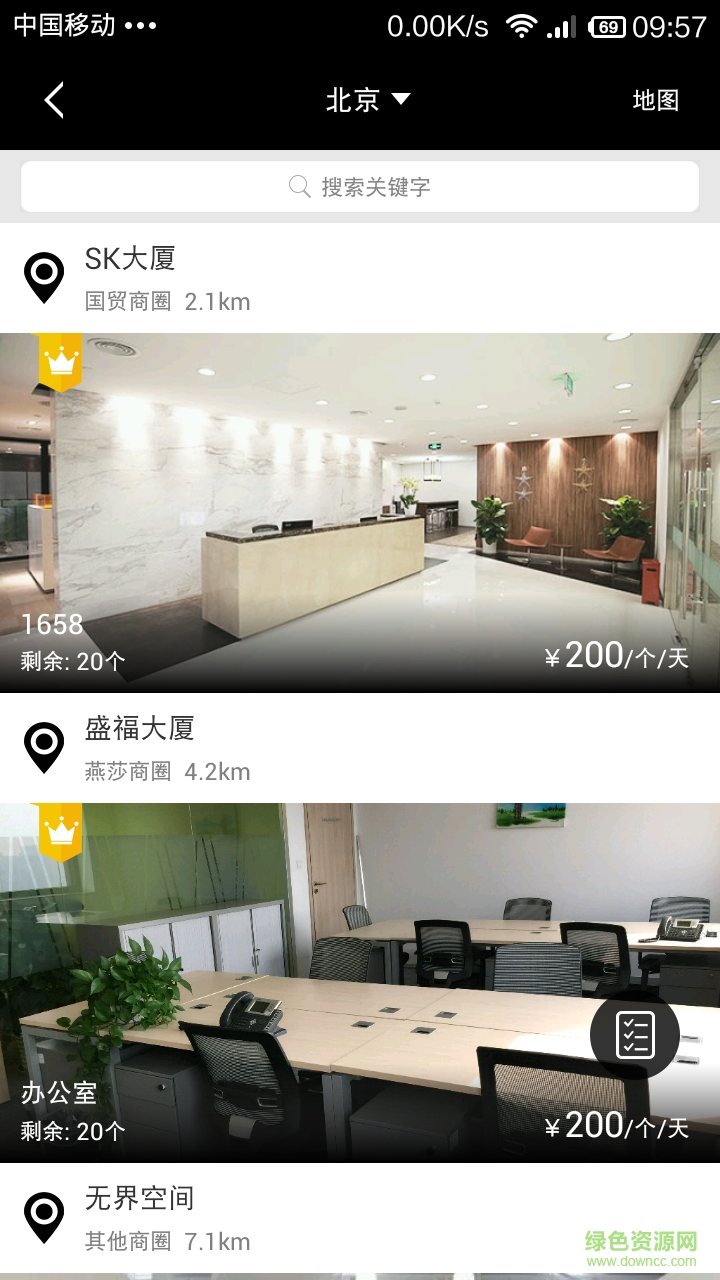The width and height of the screenshot is (720, 1280).
Task: Open the 无界空间 location row
Action: [360, 1217]
